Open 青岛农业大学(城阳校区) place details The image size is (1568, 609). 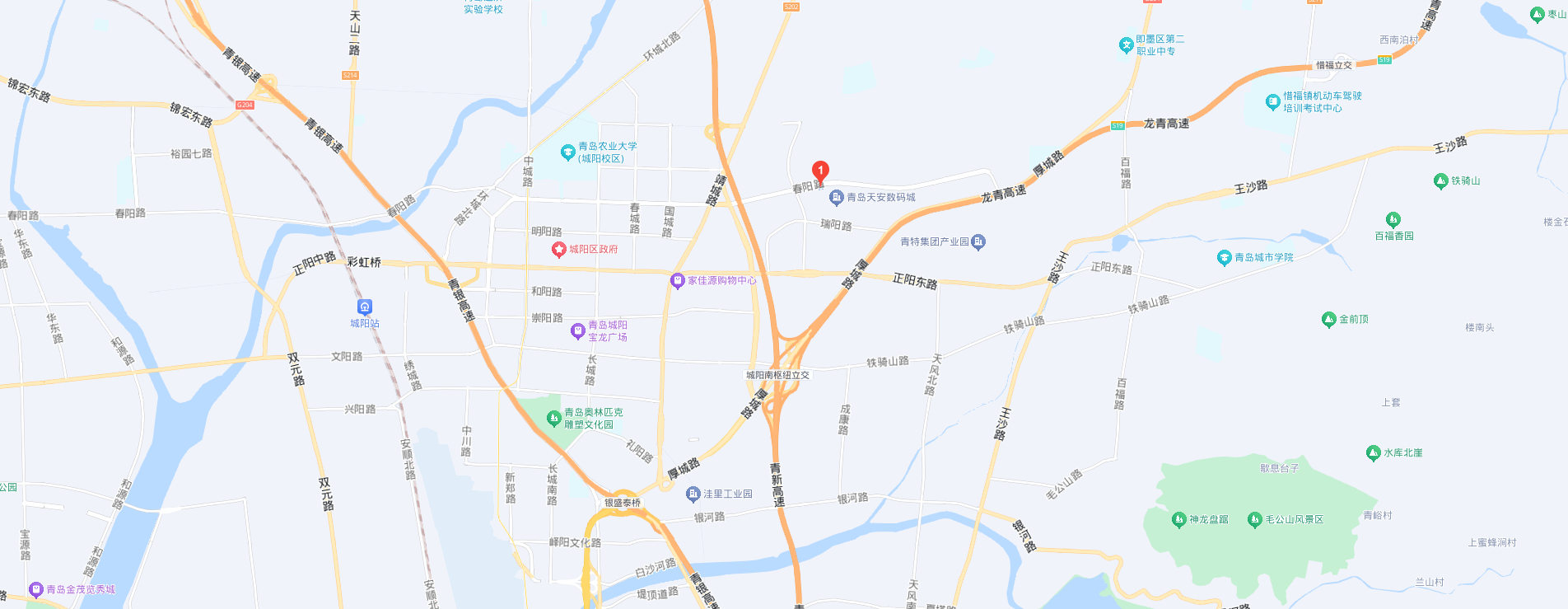click(567, 152)
